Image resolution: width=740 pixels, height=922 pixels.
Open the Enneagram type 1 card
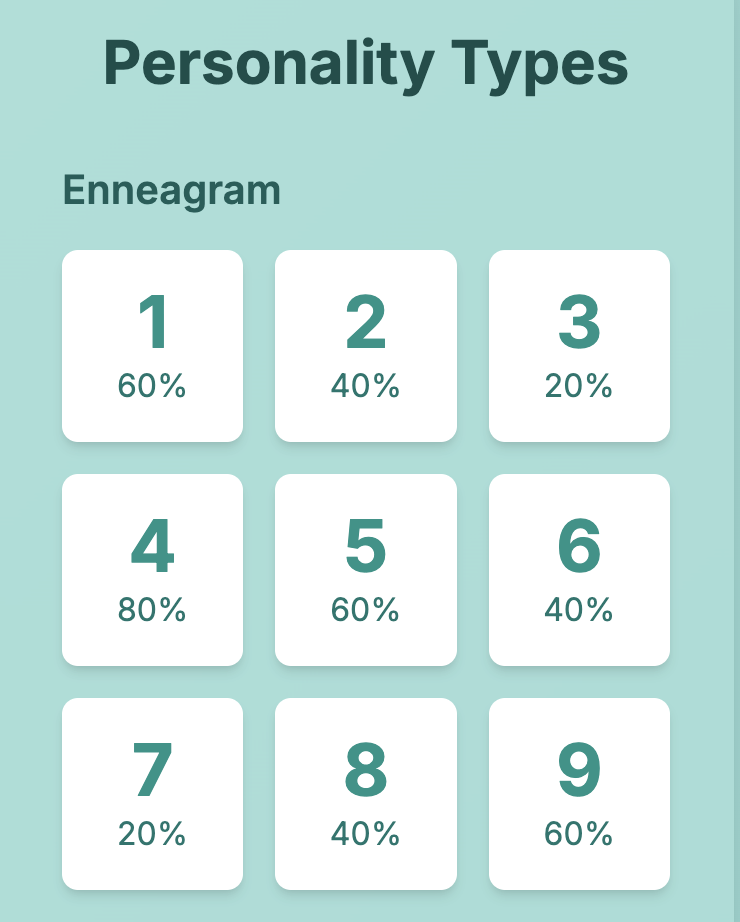tap(152, 346)
